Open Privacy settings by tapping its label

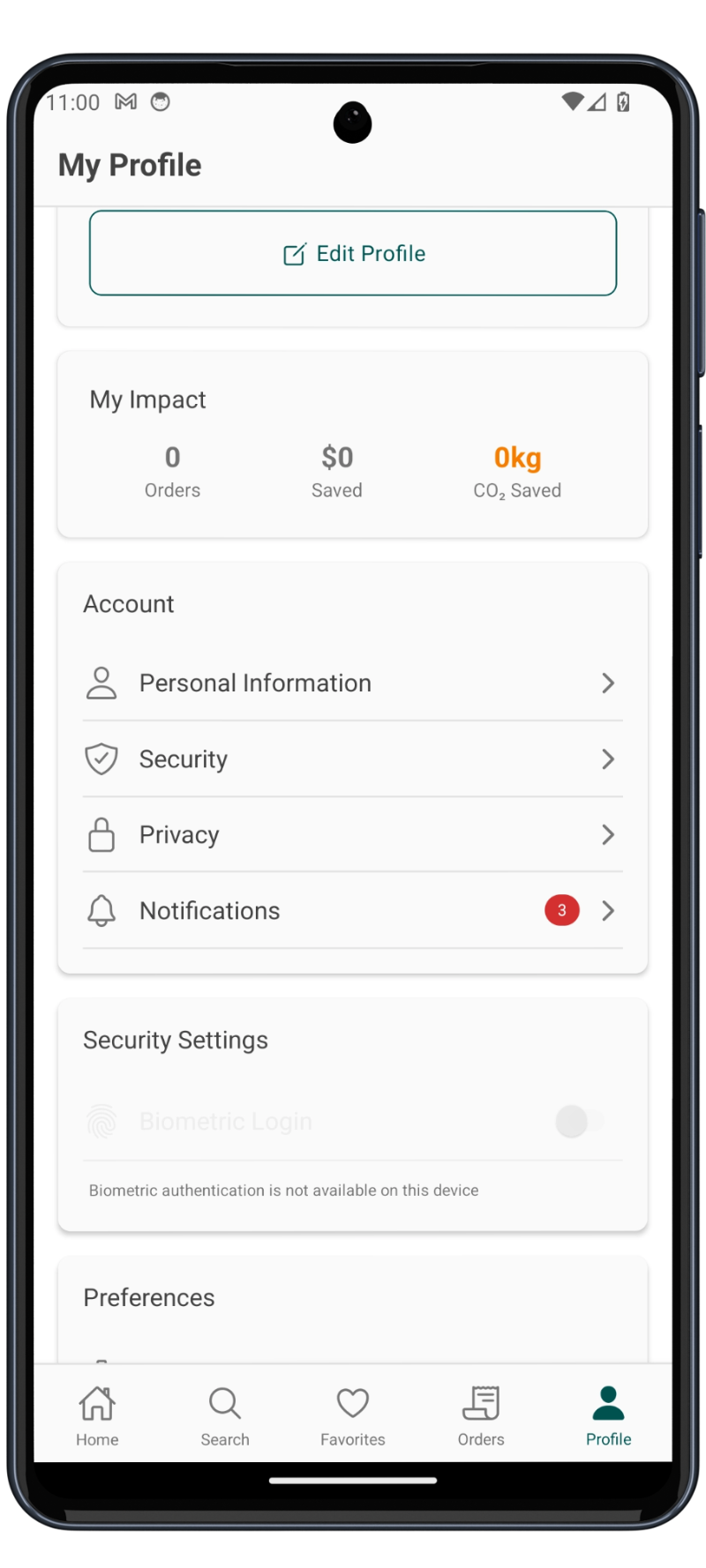point(179,834)
